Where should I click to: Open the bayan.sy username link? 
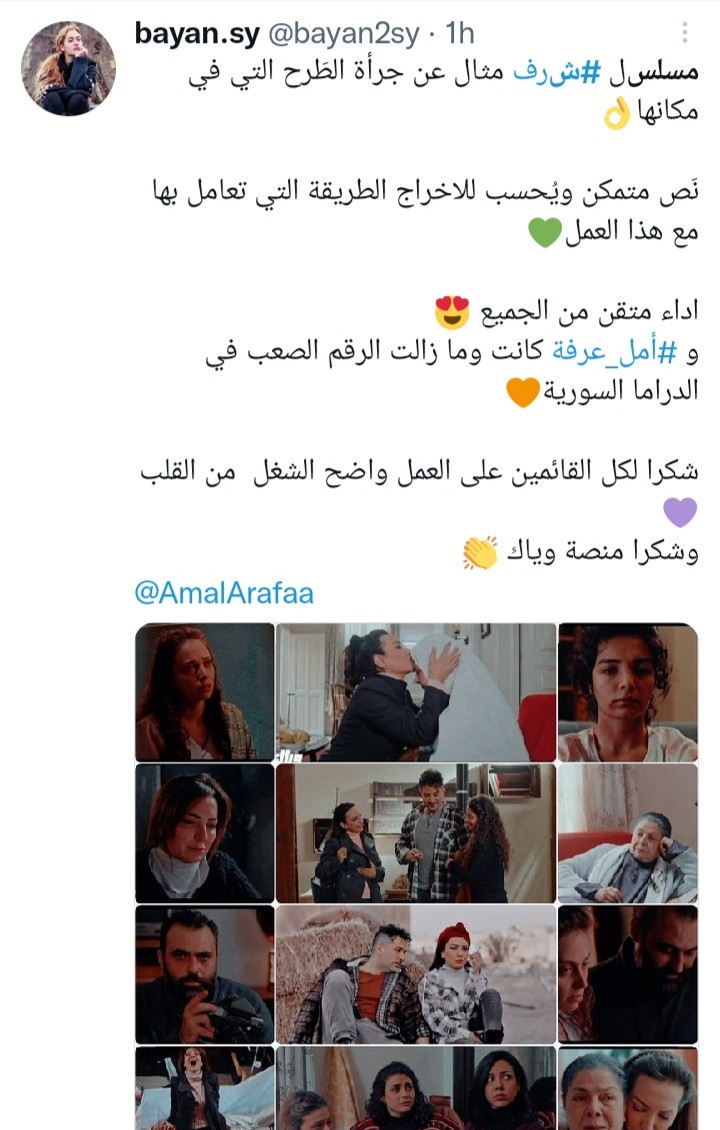[x=196, y=33]
